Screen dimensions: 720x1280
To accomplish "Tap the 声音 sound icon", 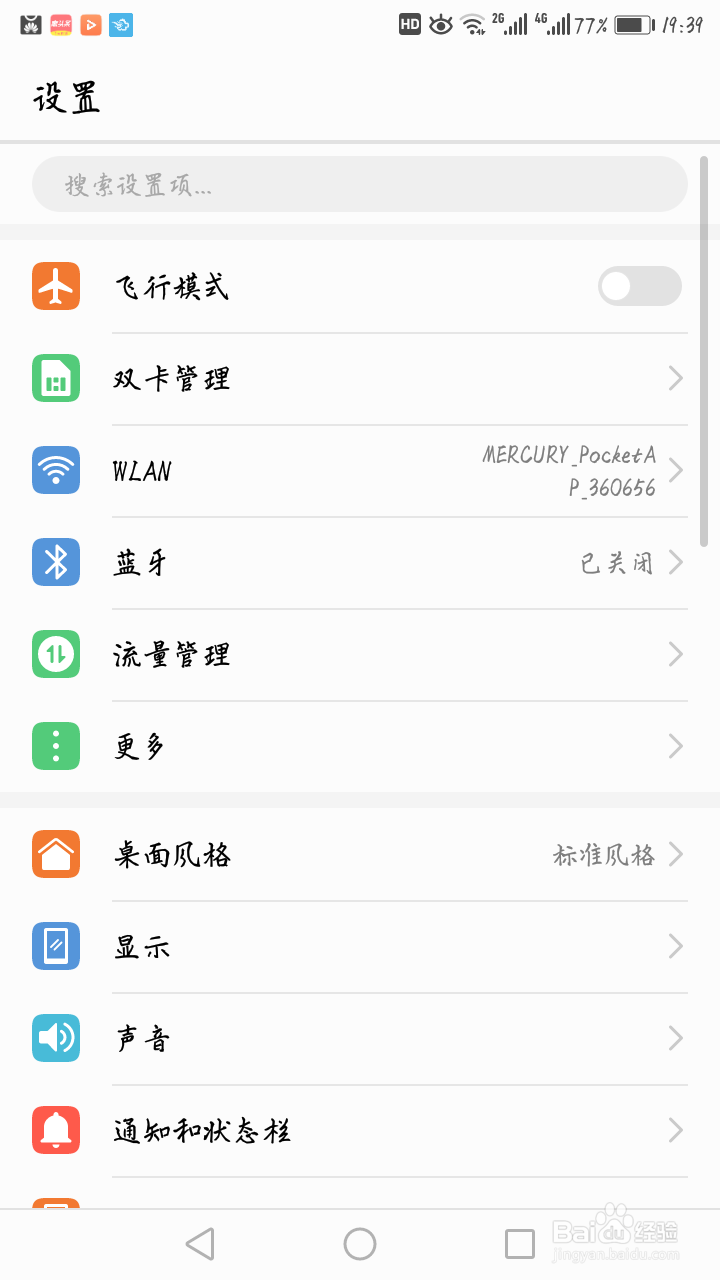I will click(x=55, y=1038).
